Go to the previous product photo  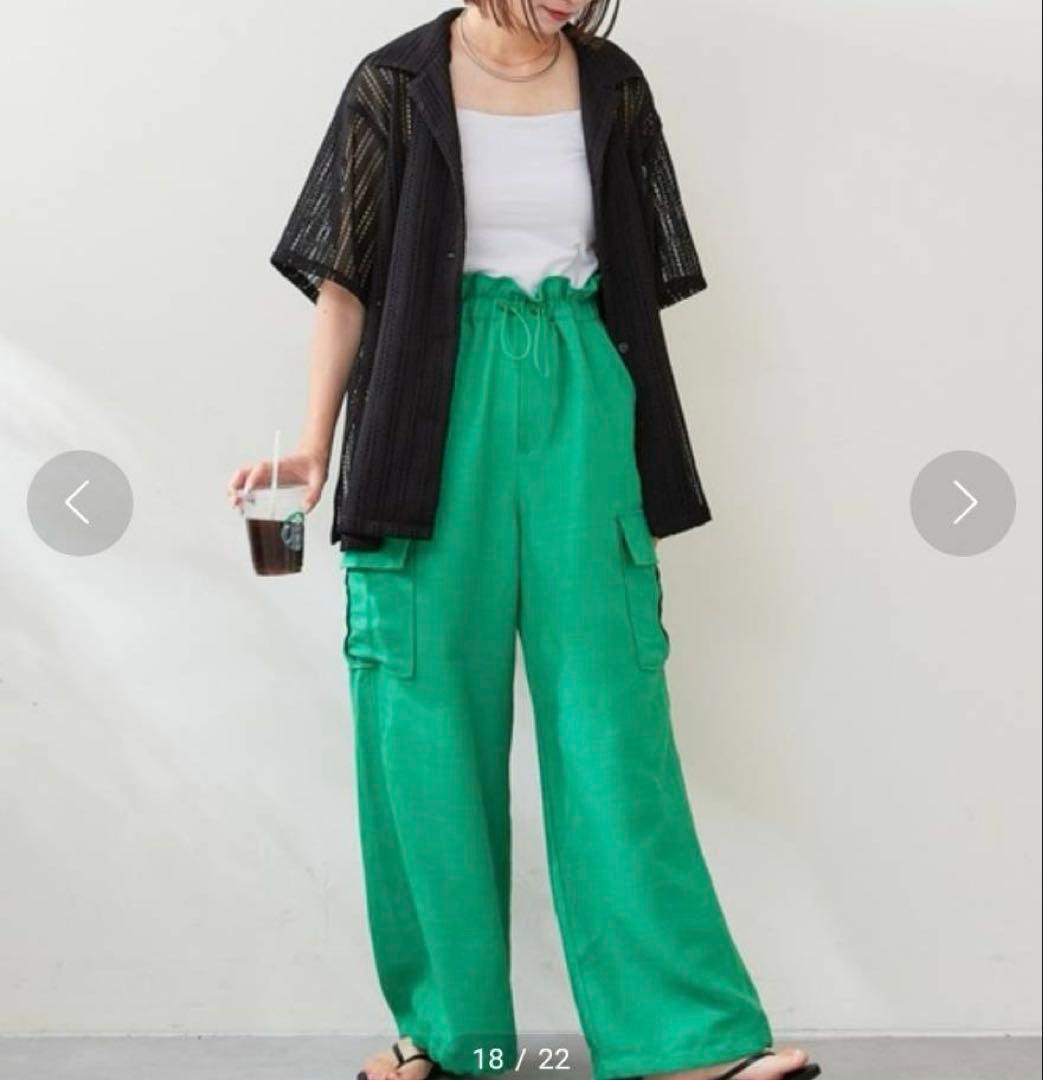coord(79,503)
